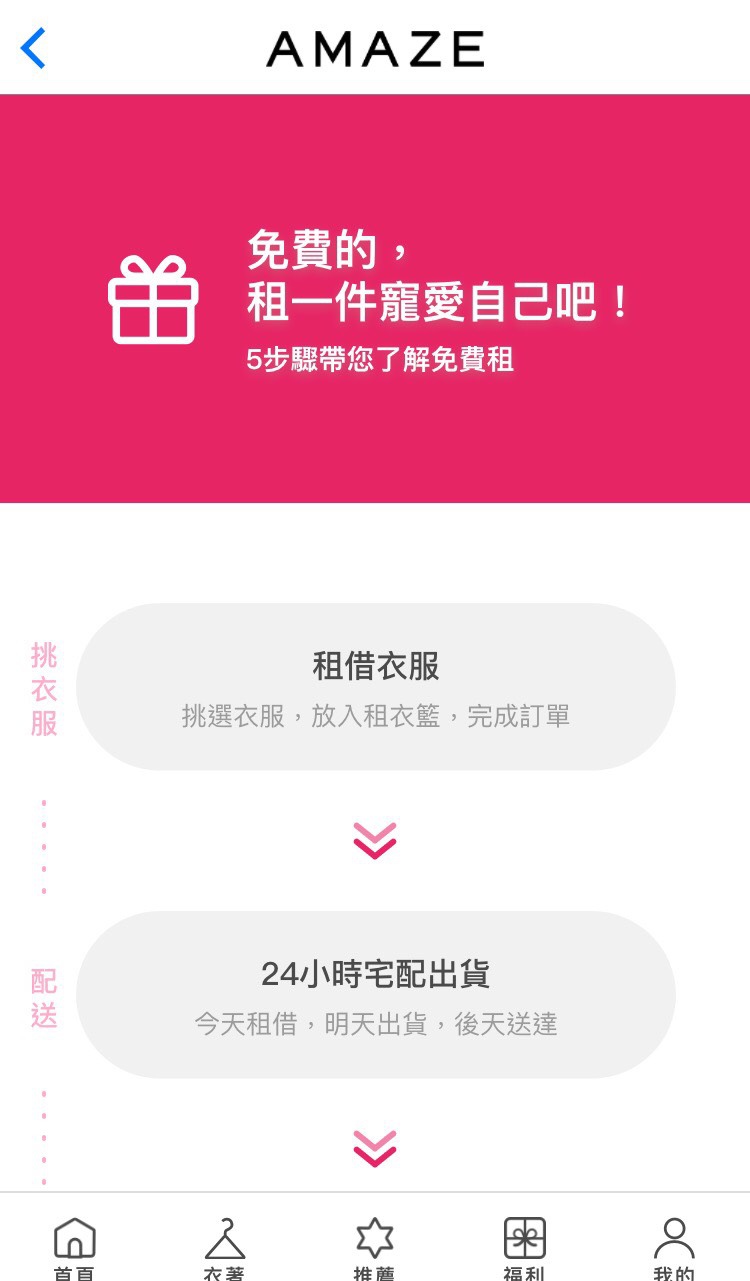
Task: Go back with the blue arrow
Action: (33, 48)
